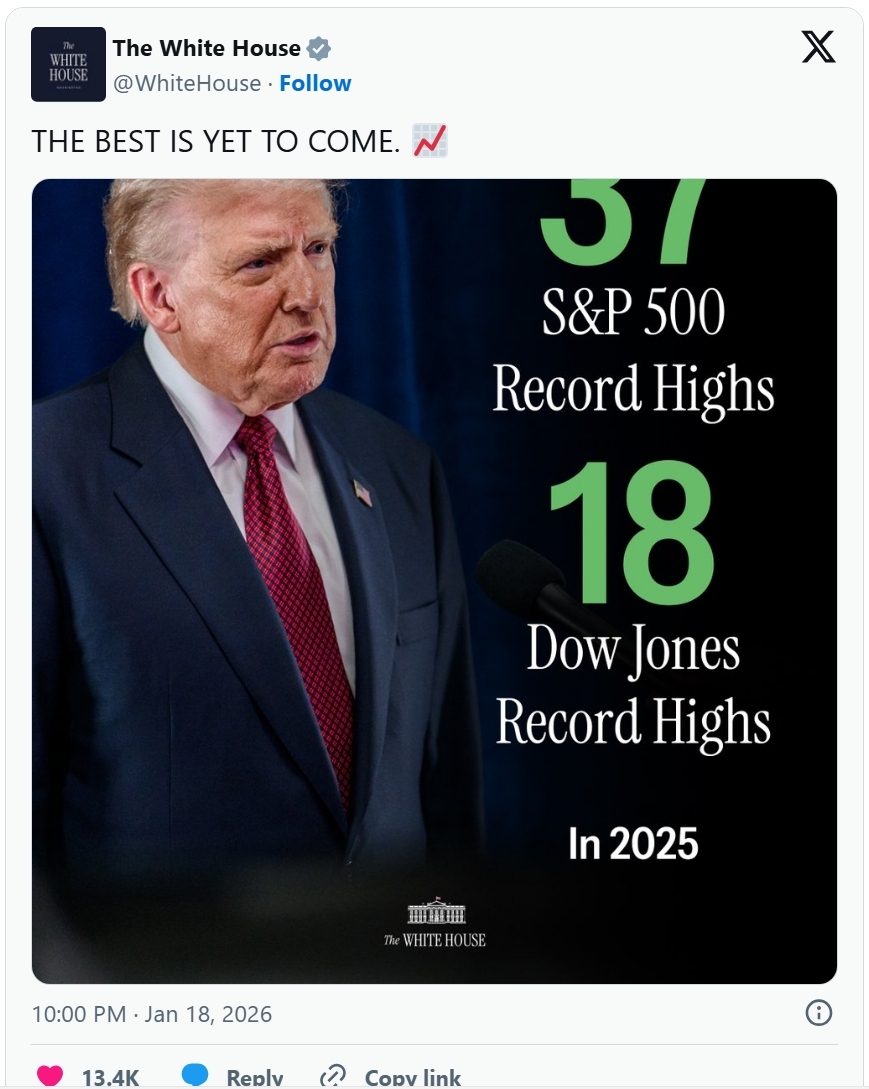
Task: Open the X logo link
Action: [818, 47]
